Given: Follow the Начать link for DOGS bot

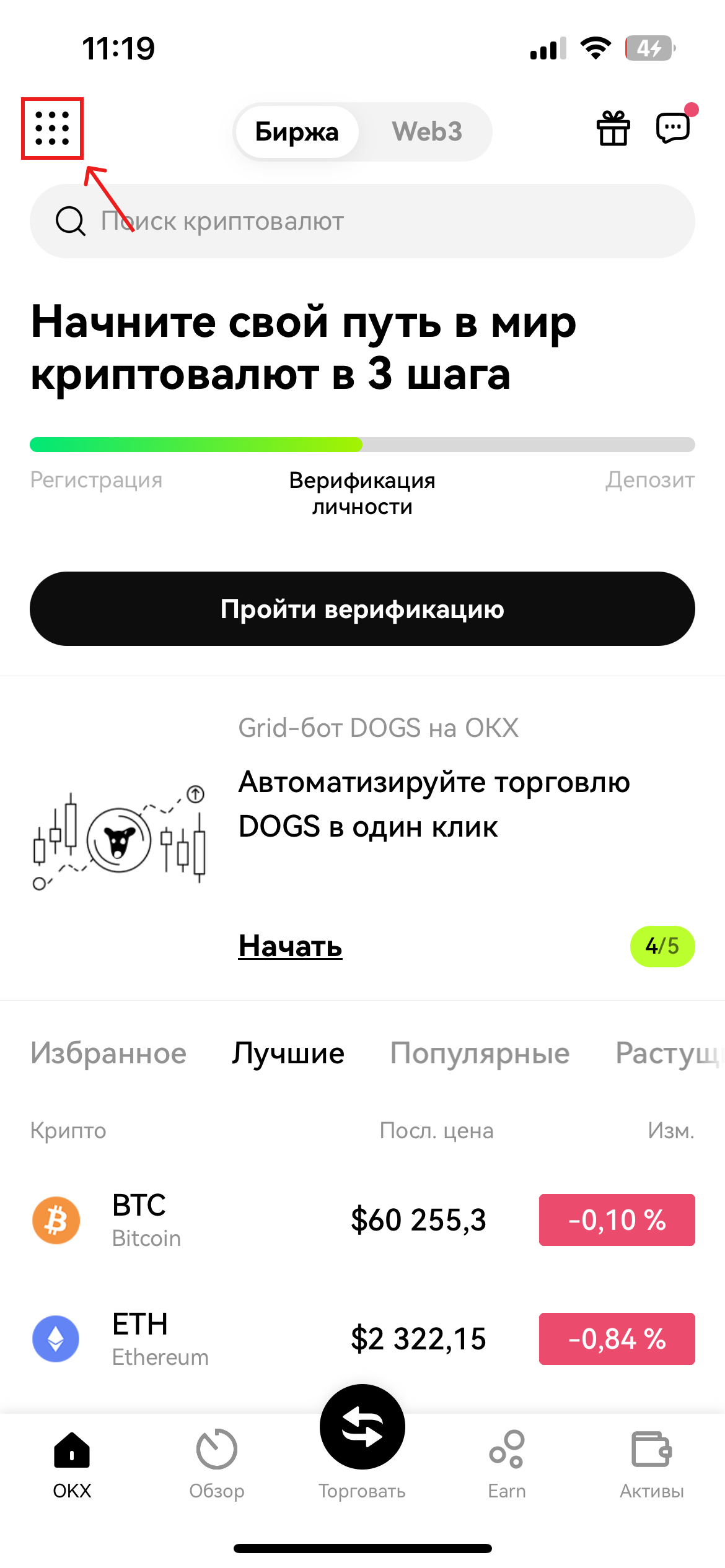Looking at the screenshot, I should click(x=290, y=946).
